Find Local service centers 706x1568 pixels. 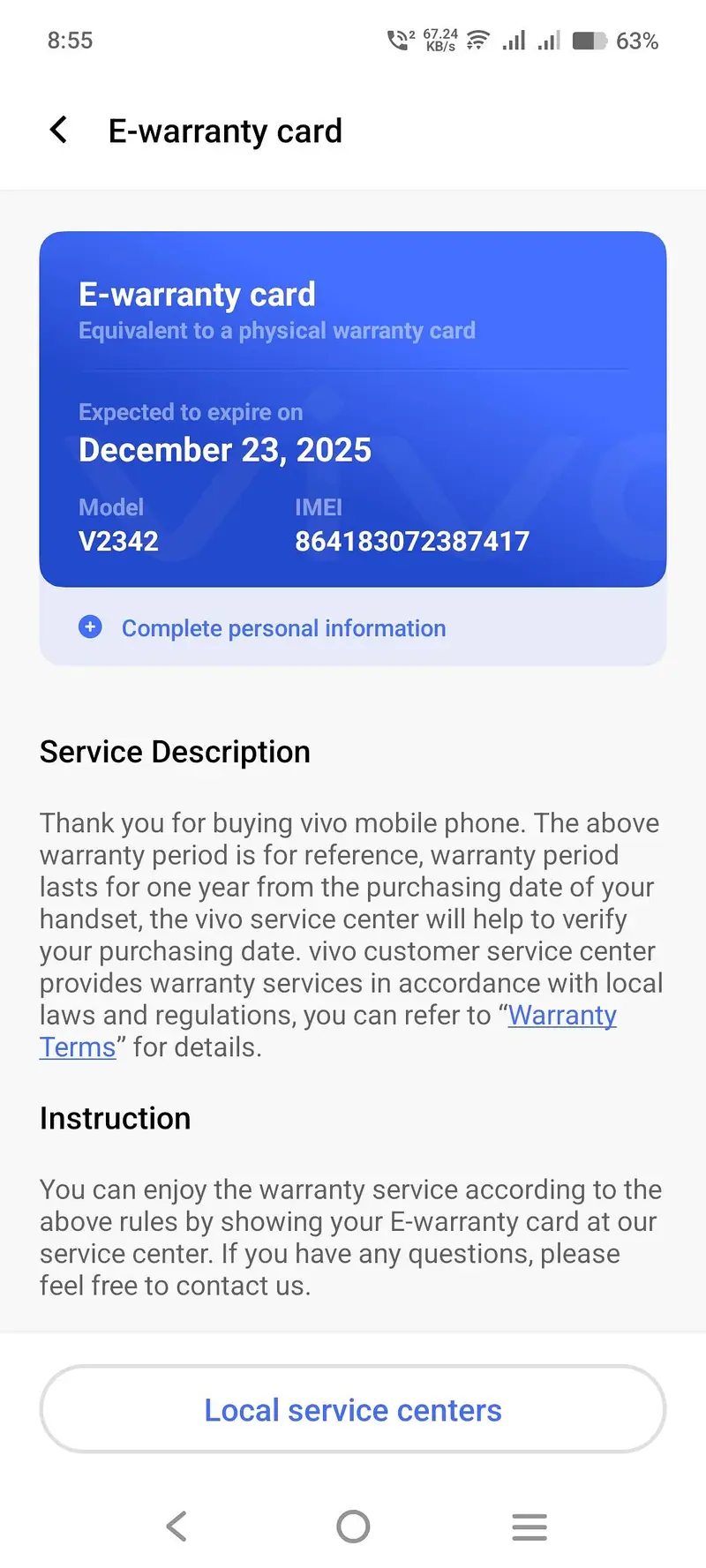coord(353,1409)
